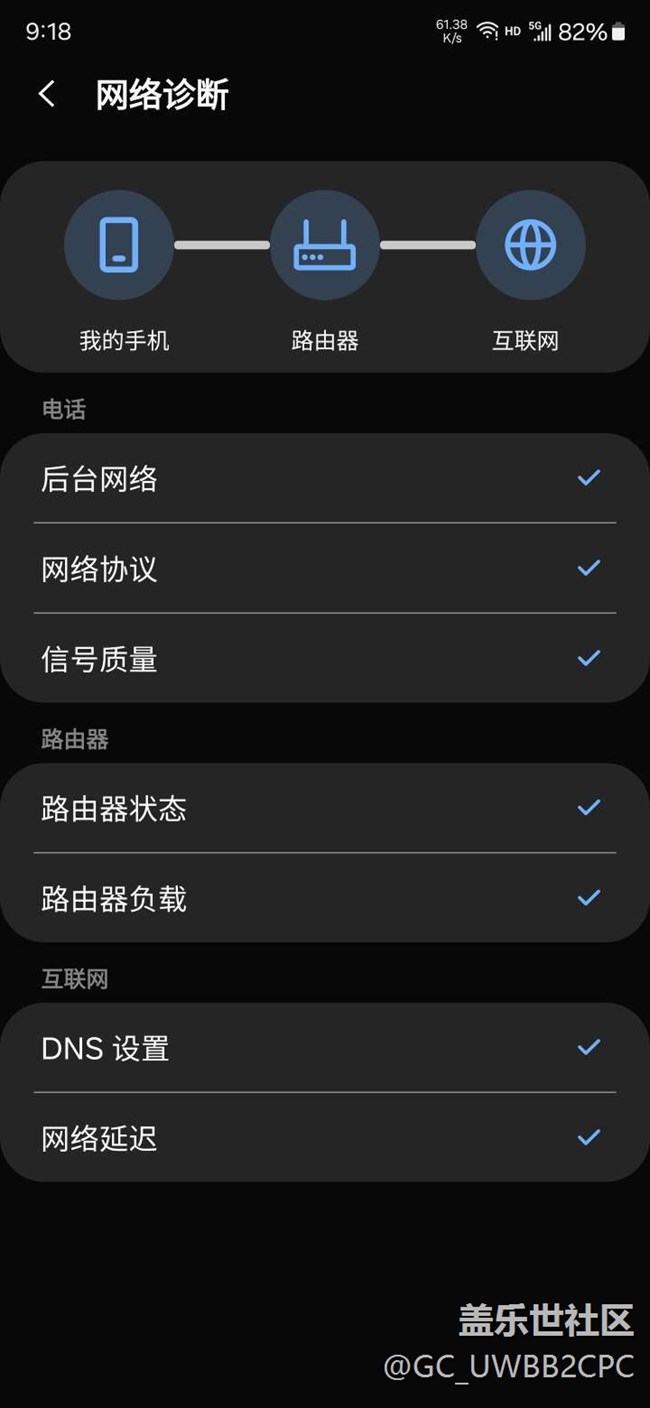Viewport: 650px width, 1408px height.
Task: Open the 路由器状态 row
Action: 325,808
